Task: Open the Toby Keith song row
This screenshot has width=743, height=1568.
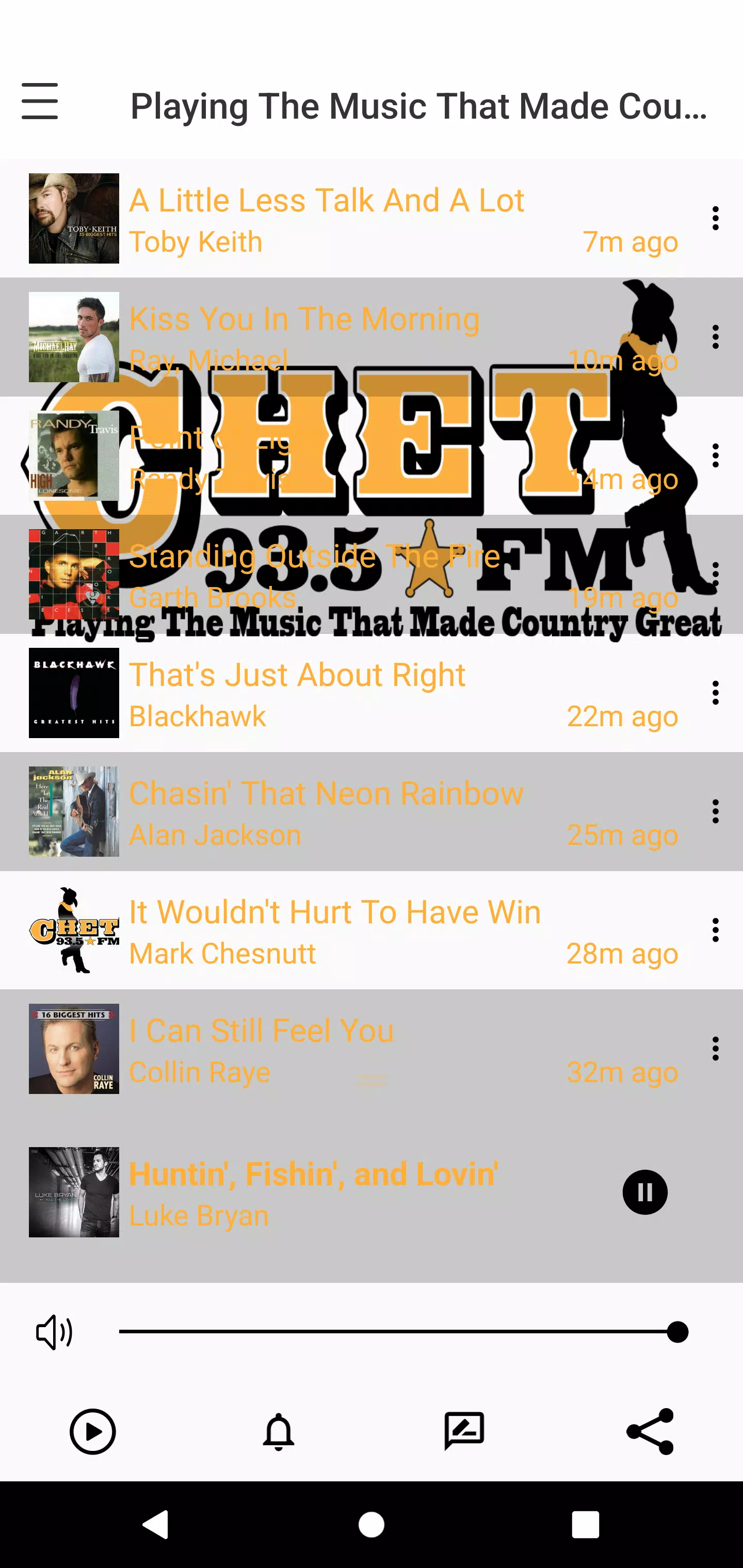Action: point(341,219)
